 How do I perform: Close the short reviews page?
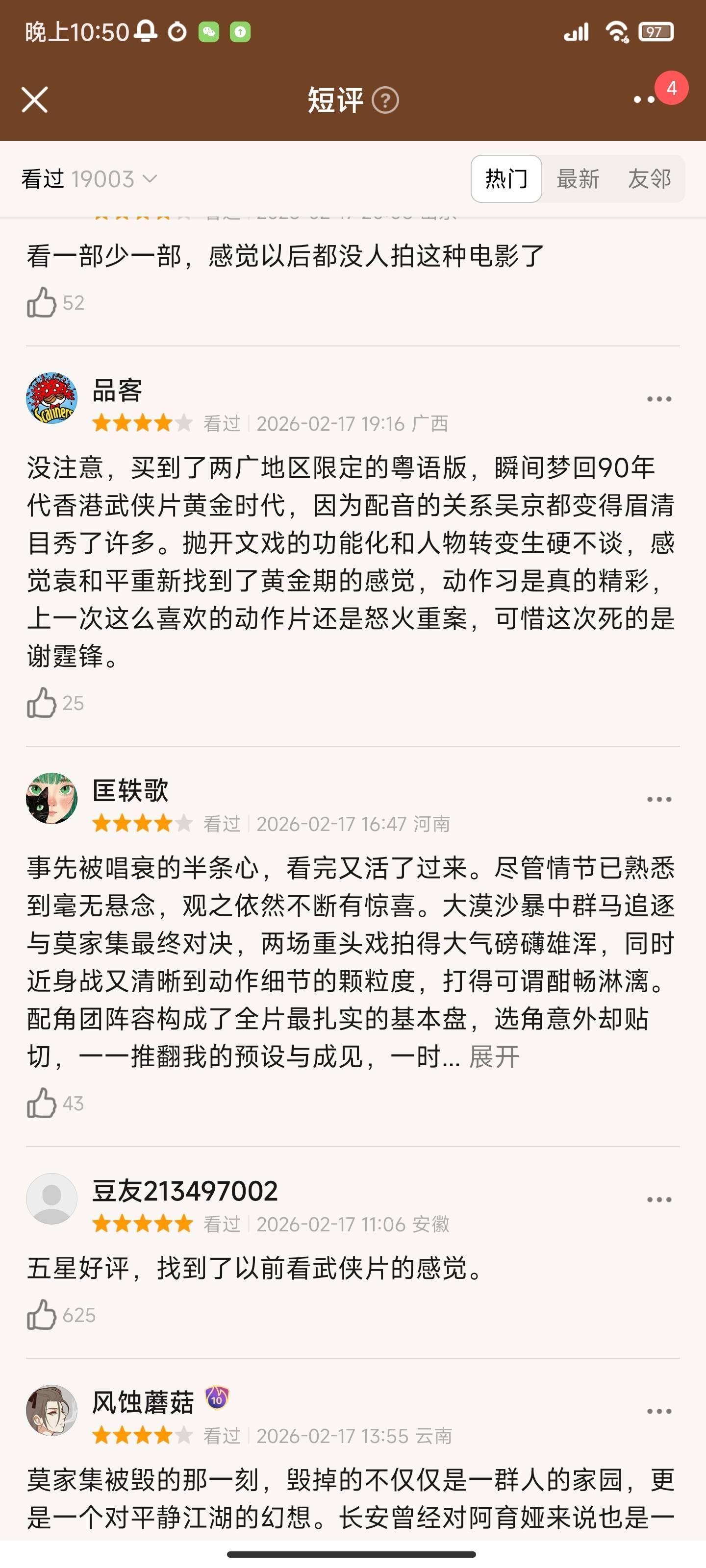pyautogui.click(x=35, y=100)
